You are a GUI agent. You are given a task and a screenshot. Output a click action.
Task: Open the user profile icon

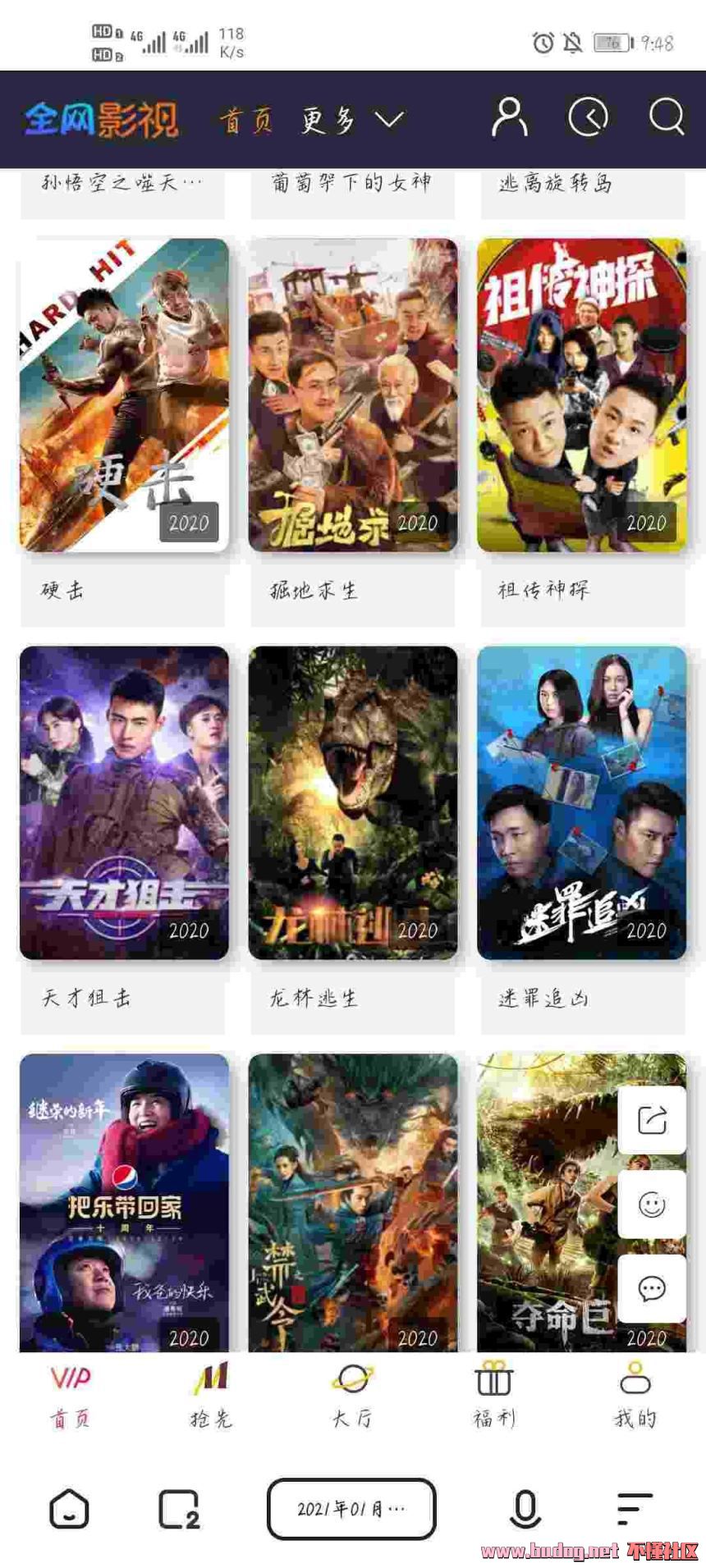coord(509,117)
